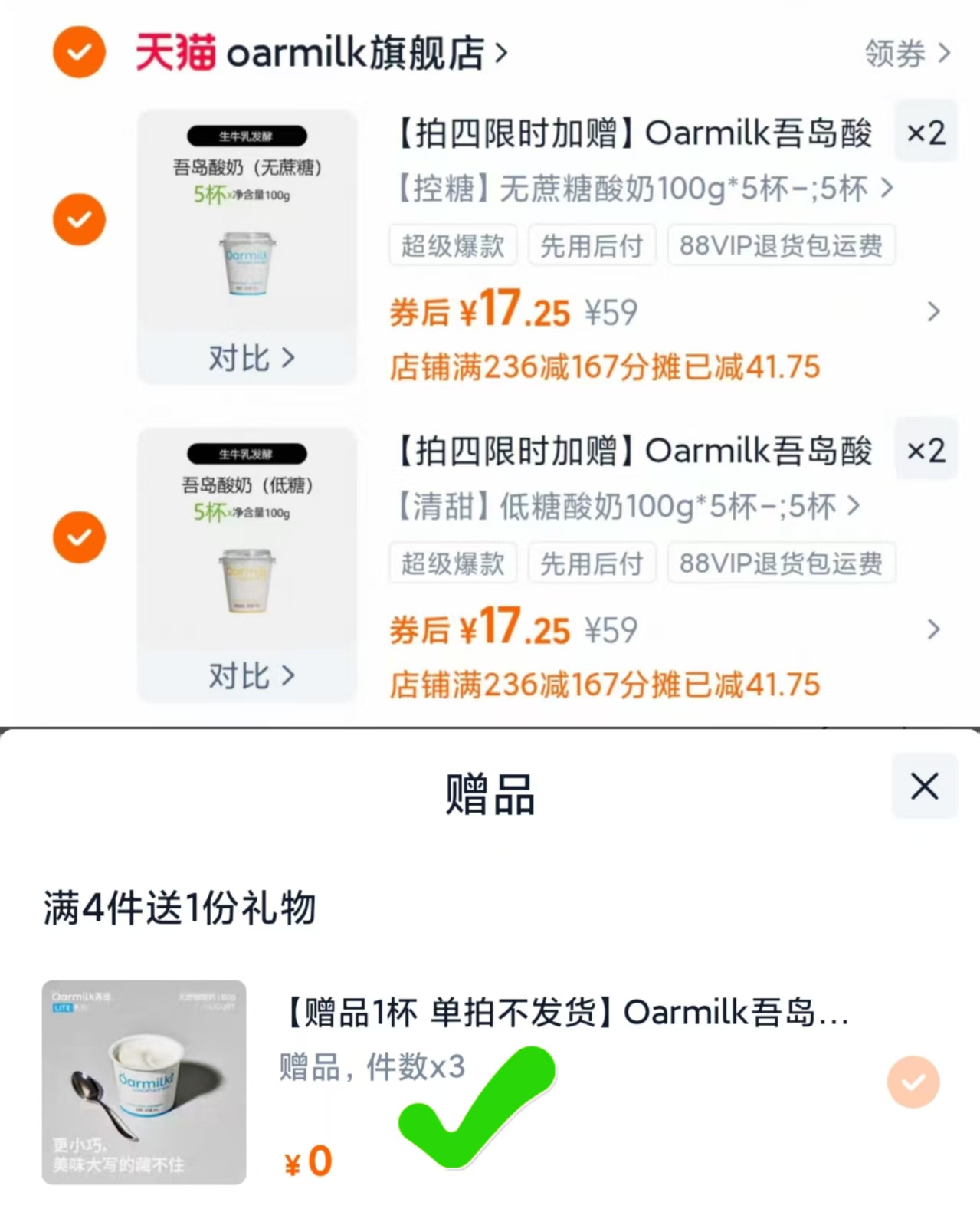Viewport: 980px width, 1212px height.
Task: Open the oarmilk旗舰店 store page
Action: tap(320, 53)
